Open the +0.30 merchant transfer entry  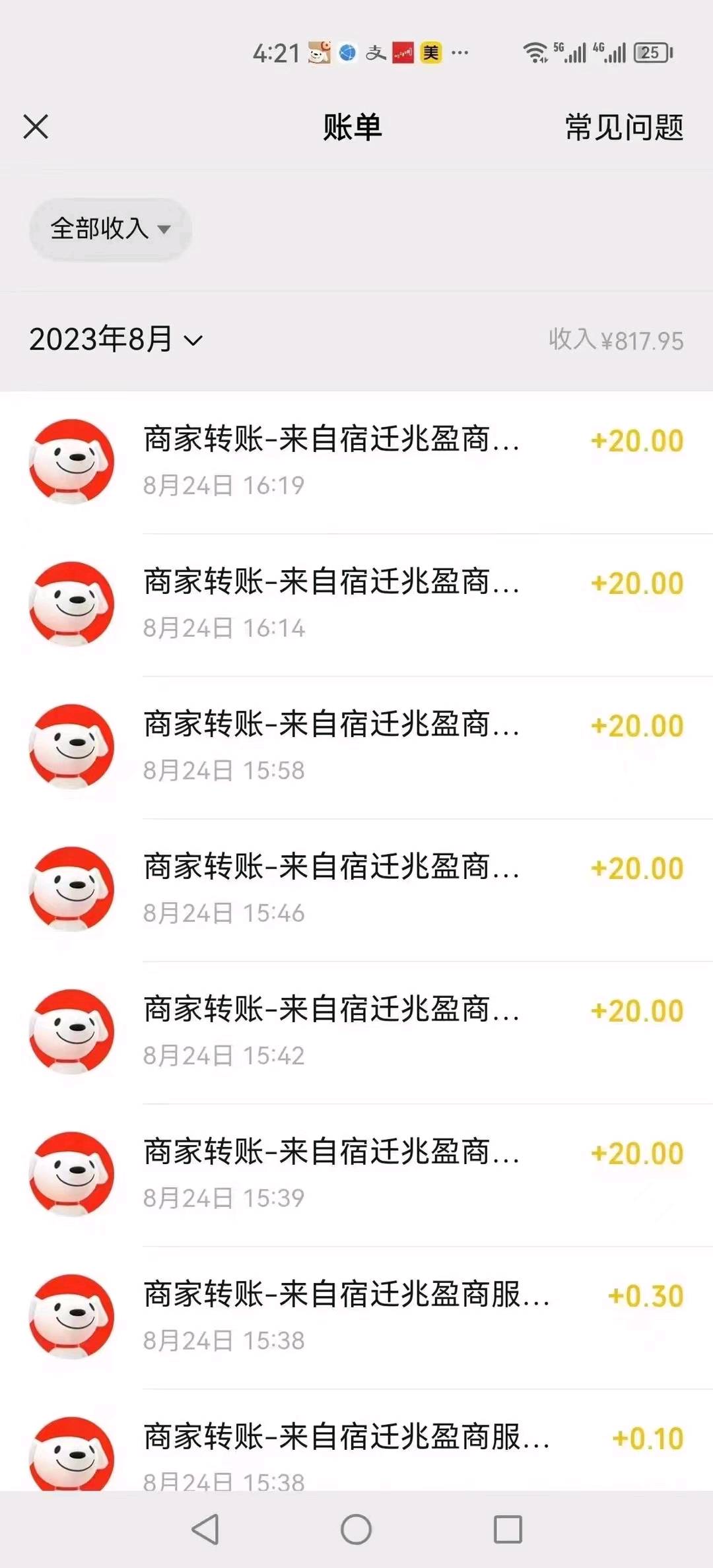(x=356, y=1317)
